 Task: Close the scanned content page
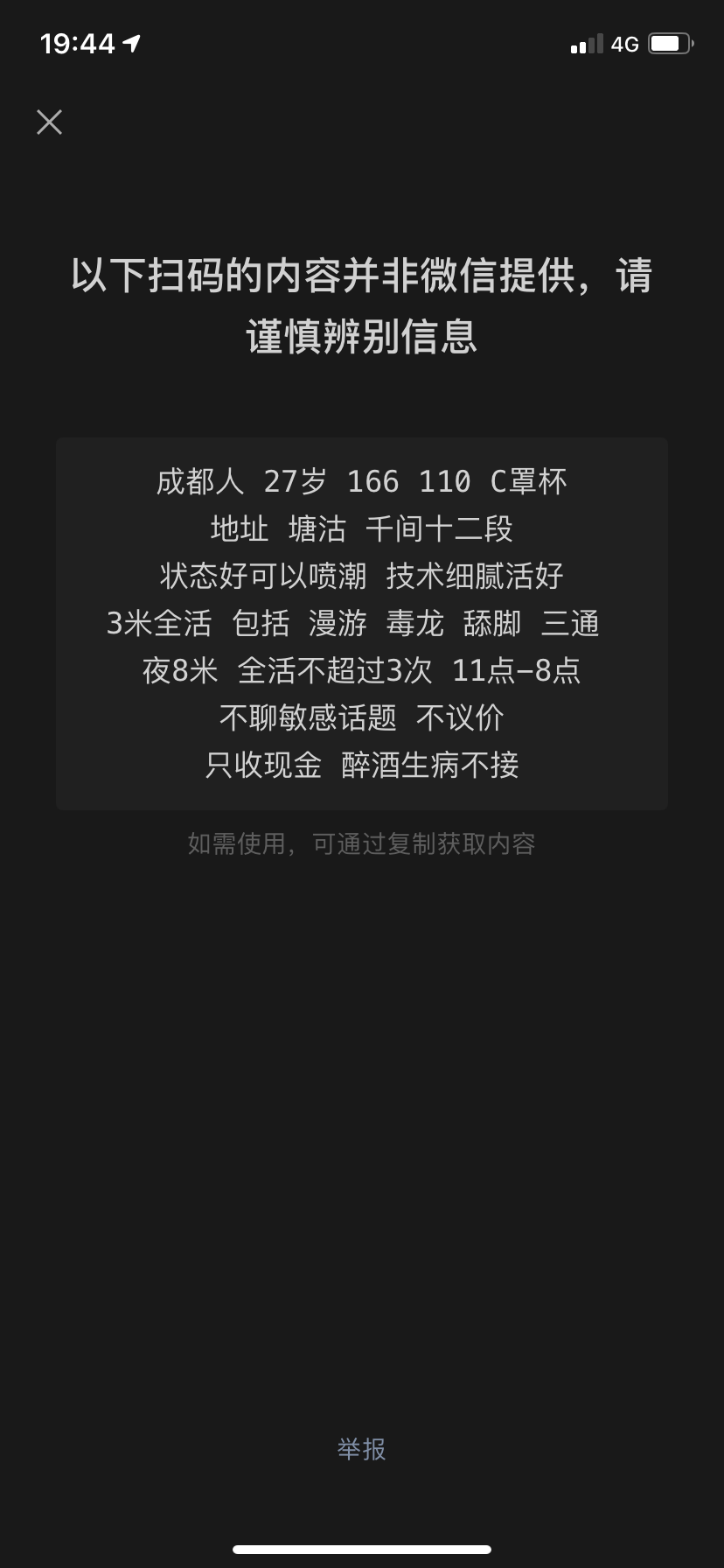[x=50, y=122]
